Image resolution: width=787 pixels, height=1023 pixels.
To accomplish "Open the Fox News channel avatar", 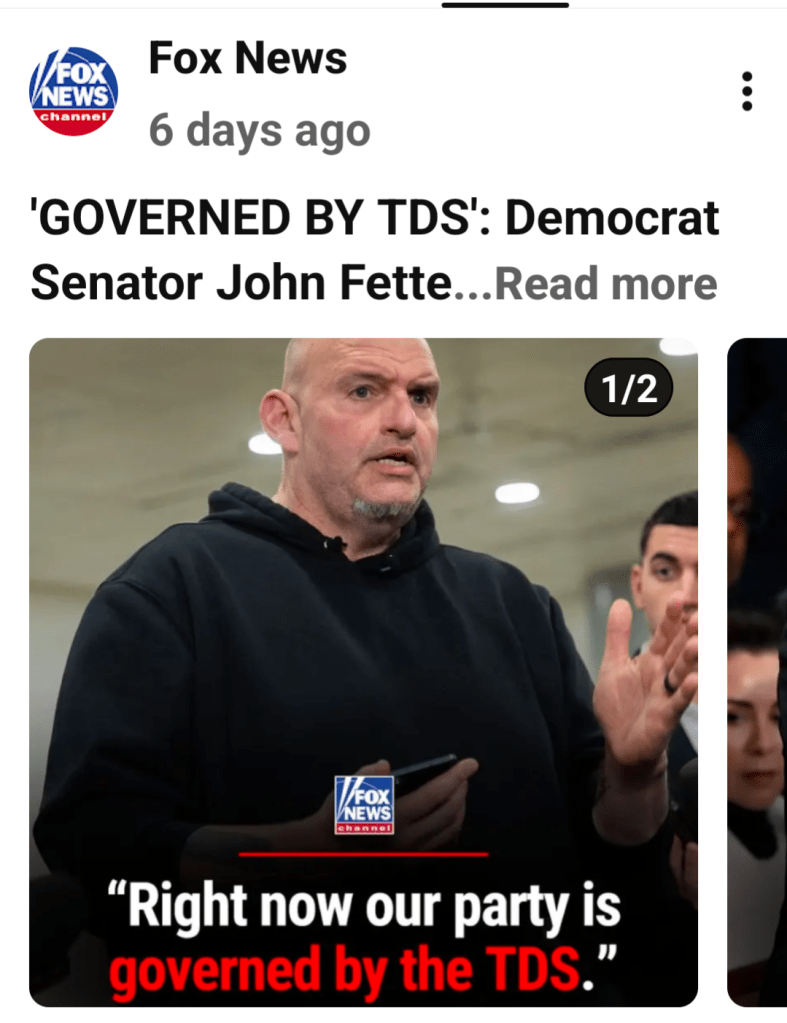I will [73, 91].
